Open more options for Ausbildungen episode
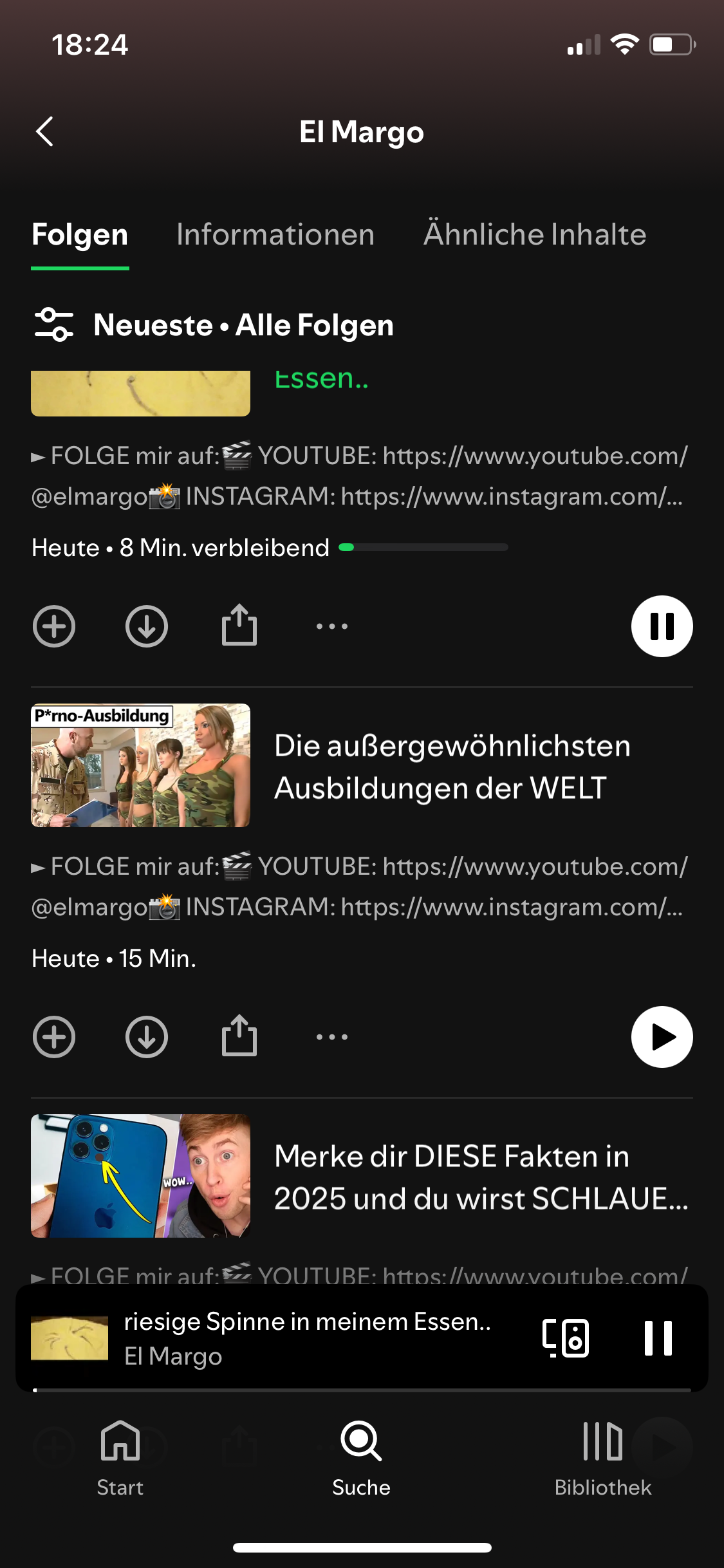The width and height of the screenshot is (724, 1568). tap(332, 1037)
